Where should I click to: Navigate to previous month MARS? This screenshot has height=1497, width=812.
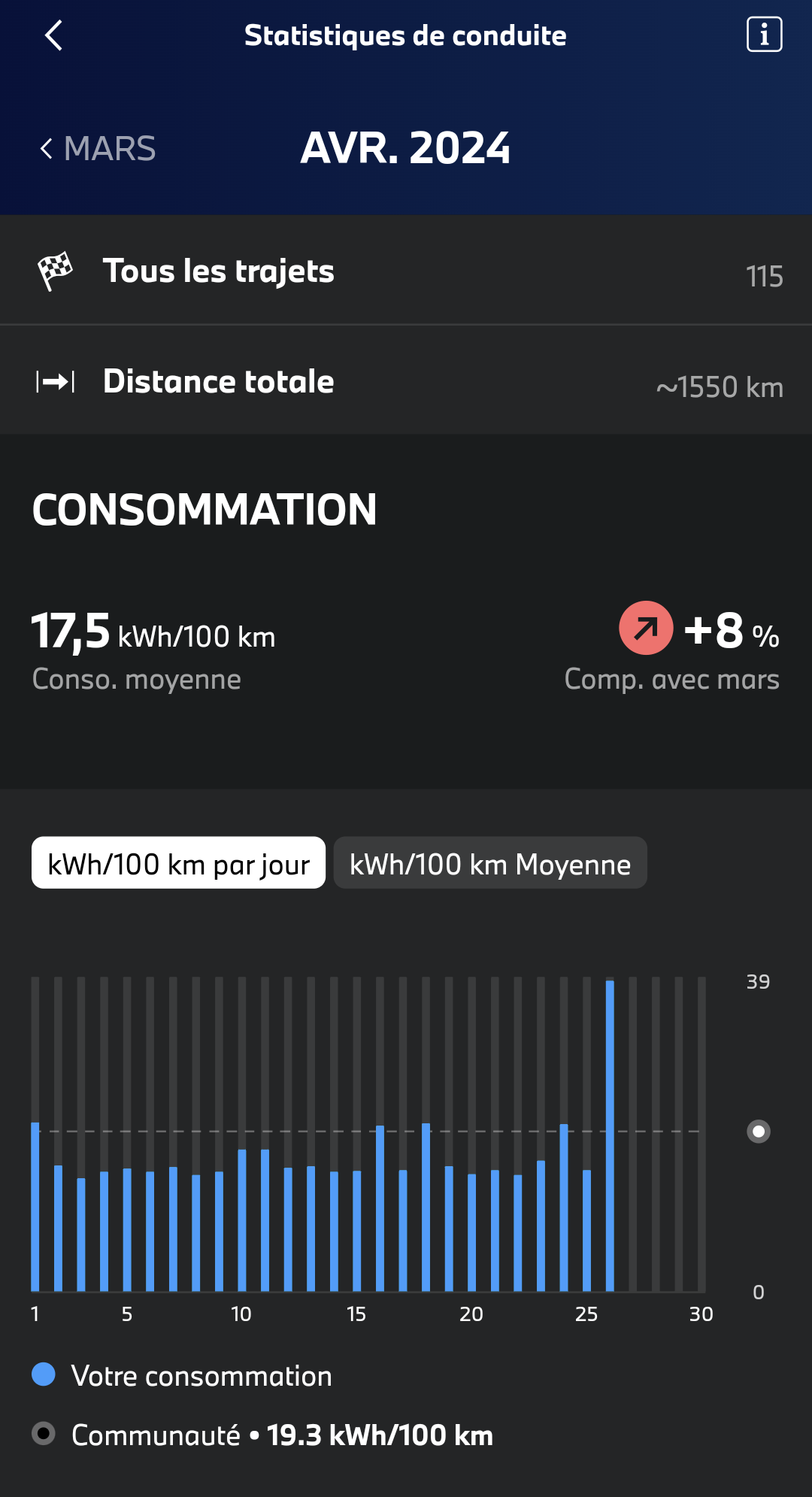point(98,149)
